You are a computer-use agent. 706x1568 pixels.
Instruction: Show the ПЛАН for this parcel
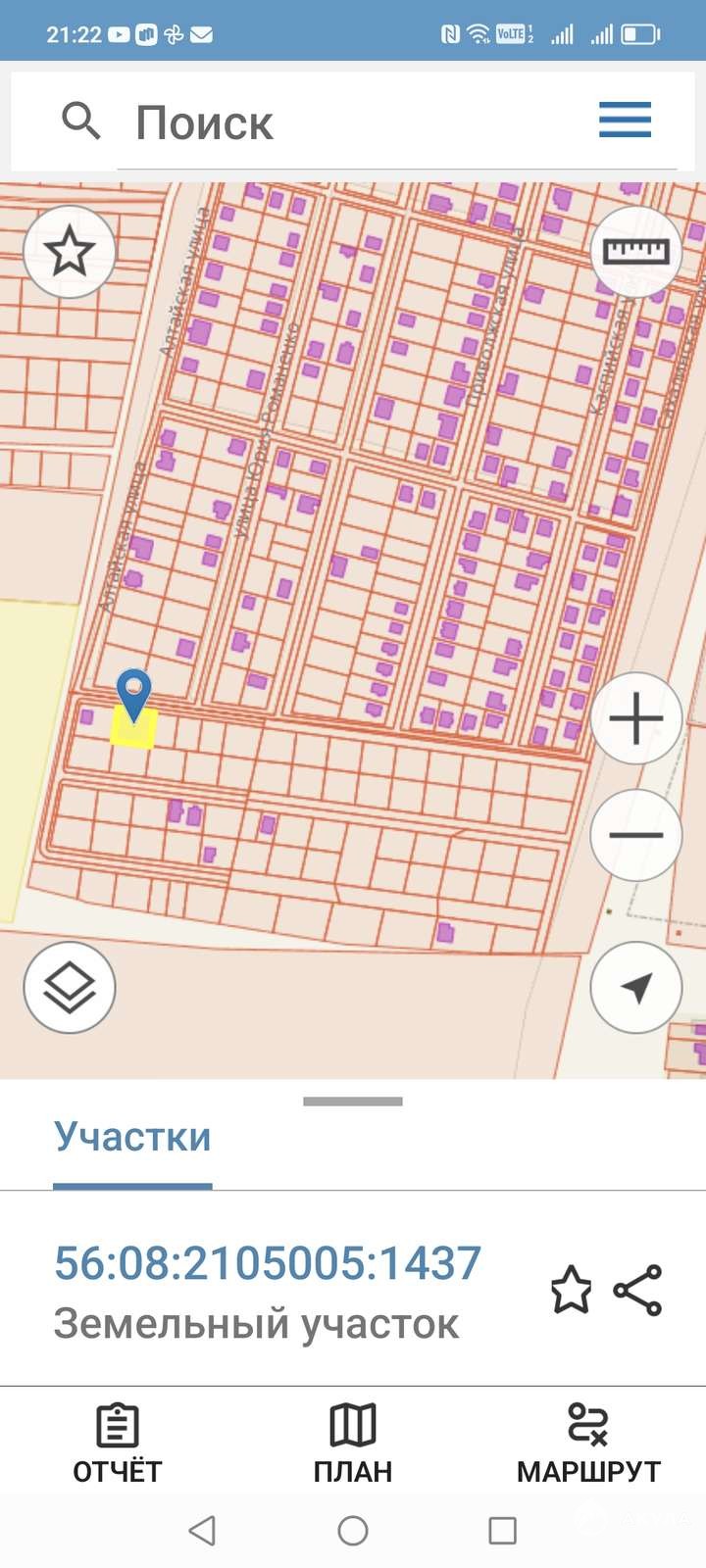pos(353,1443)
